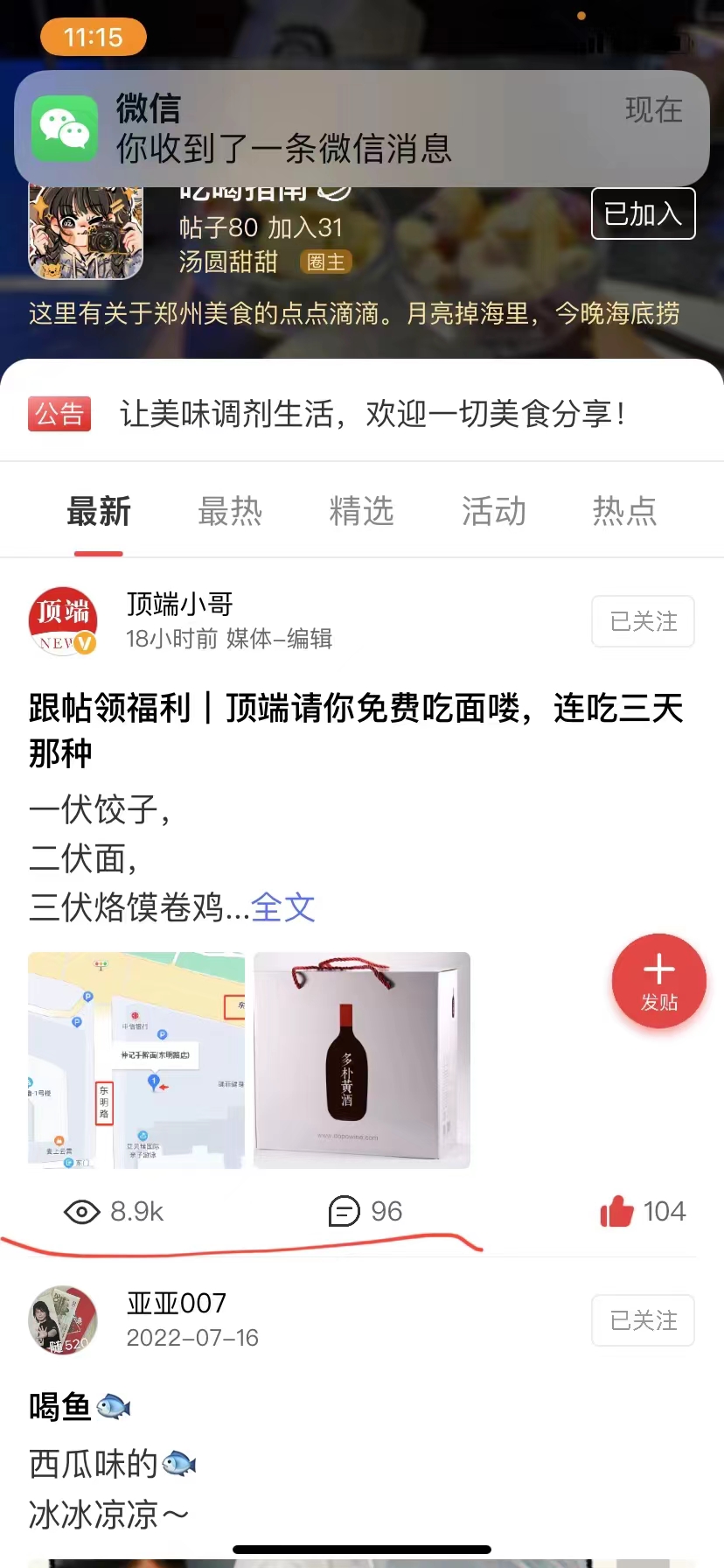Tap the 已加入 joined button

(643, 213)
